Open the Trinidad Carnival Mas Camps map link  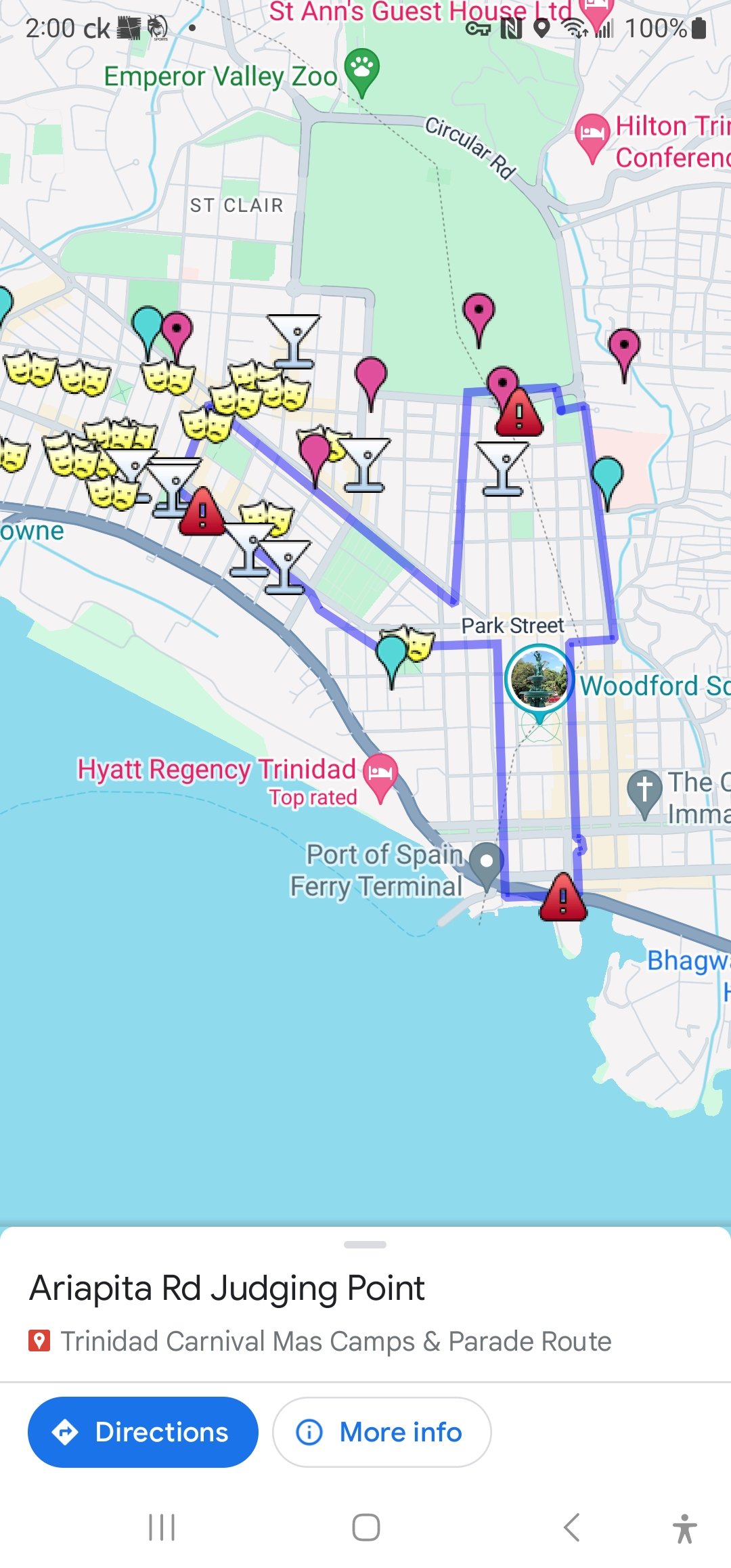[x=336, y=1341]
